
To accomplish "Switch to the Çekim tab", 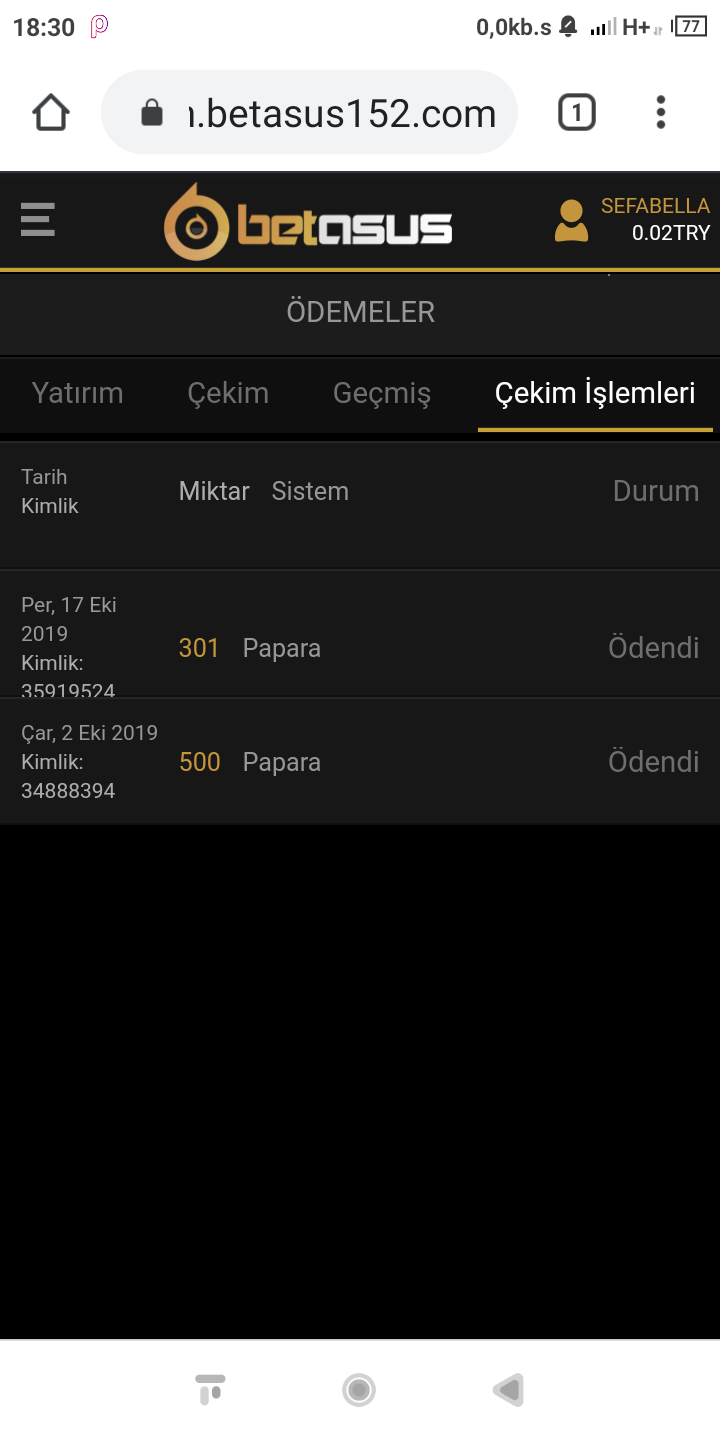I will tap(228, 393).
